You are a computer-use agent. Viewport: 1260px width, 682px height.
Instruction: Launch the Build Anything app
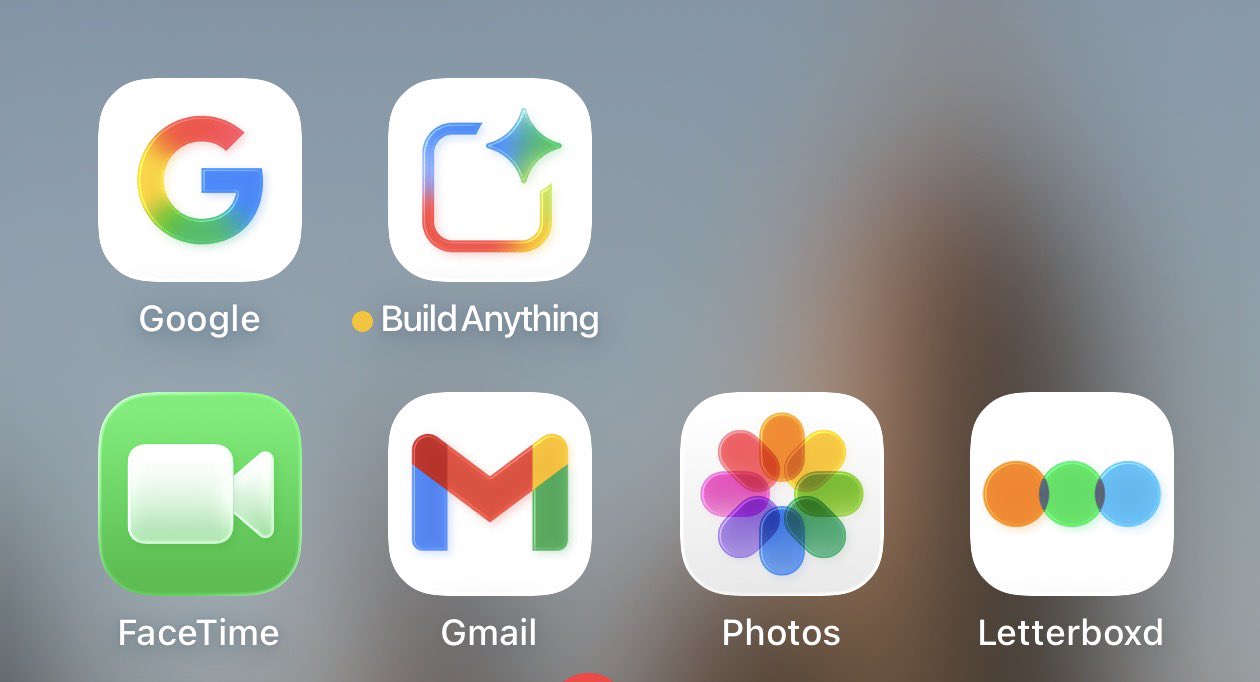point(489,180)
